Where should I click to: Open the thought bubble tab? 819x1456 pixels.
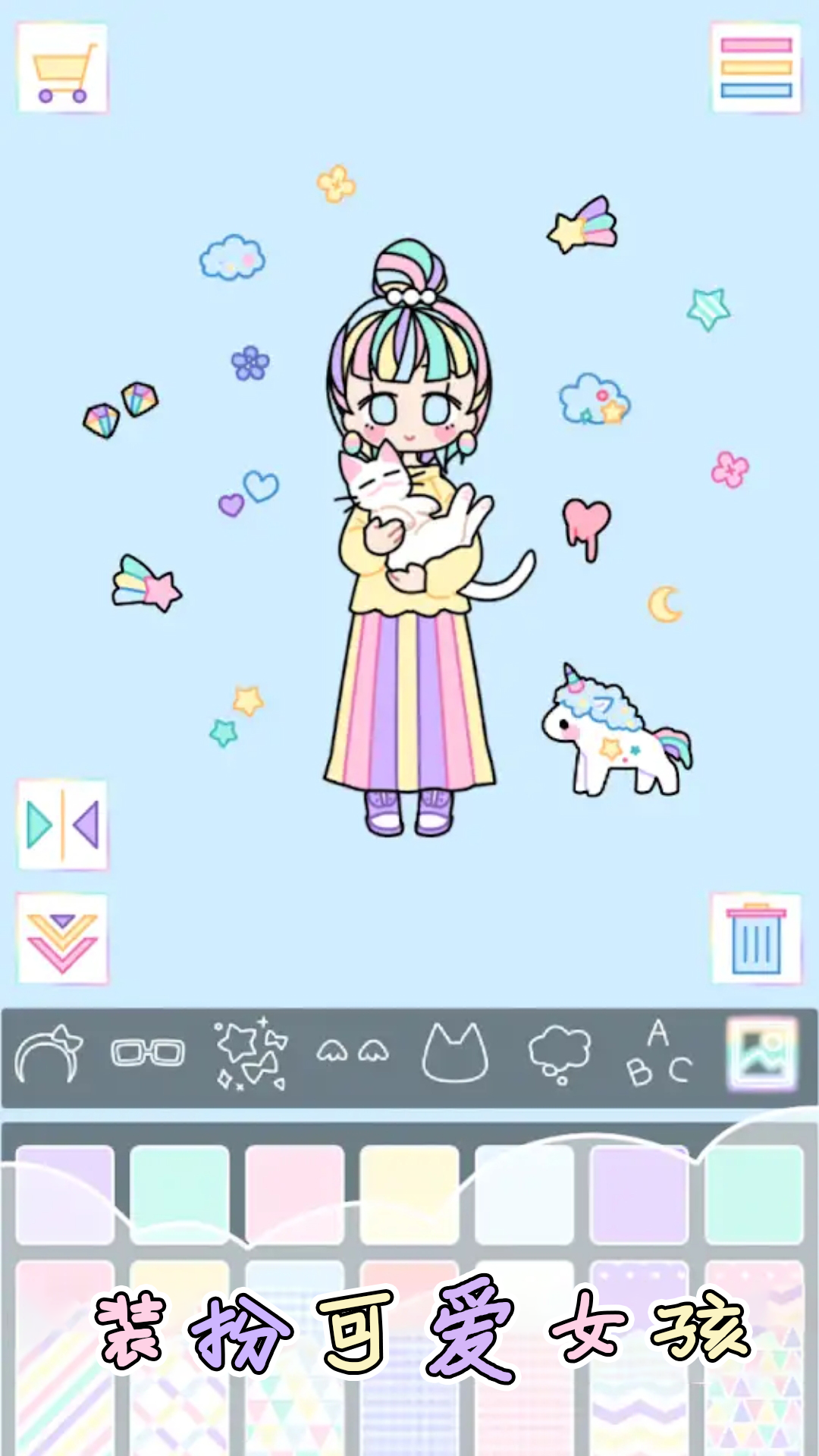click(x=560, y=1054)
